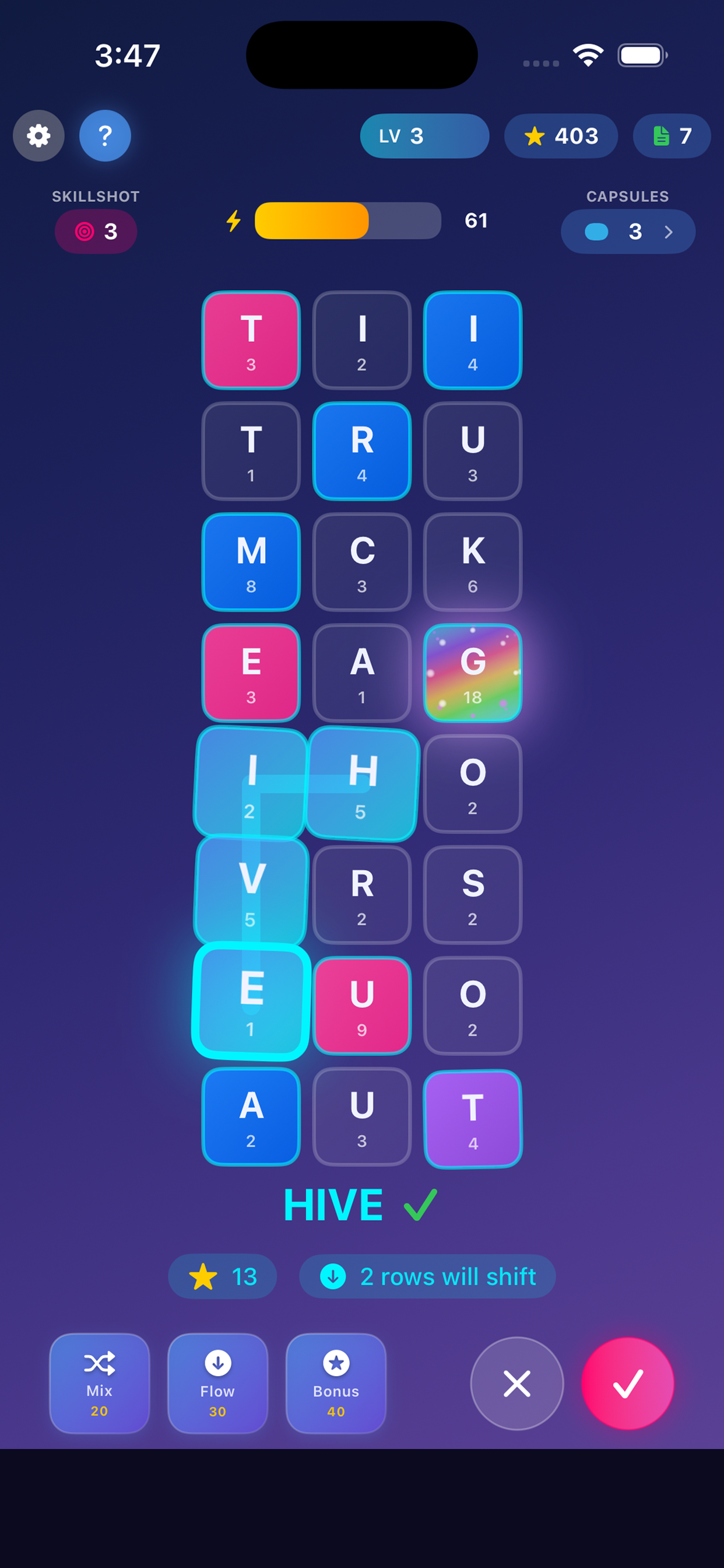Open the Skillshot counter
The height and width of the screenshot is (1568, 724).
tap(96, 232)
